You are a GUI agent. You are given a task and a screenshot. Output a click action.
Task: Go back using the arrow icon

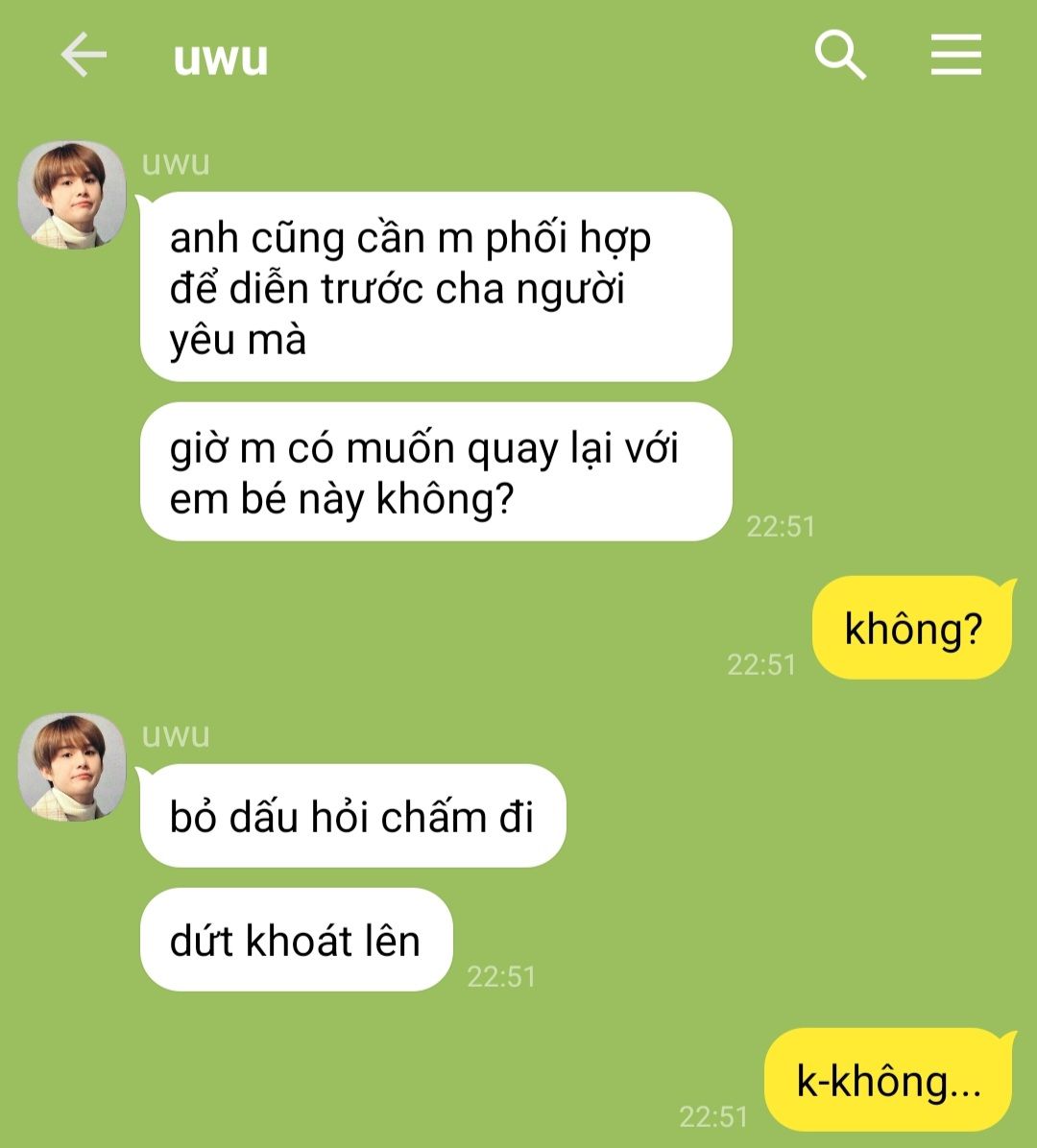84,55
